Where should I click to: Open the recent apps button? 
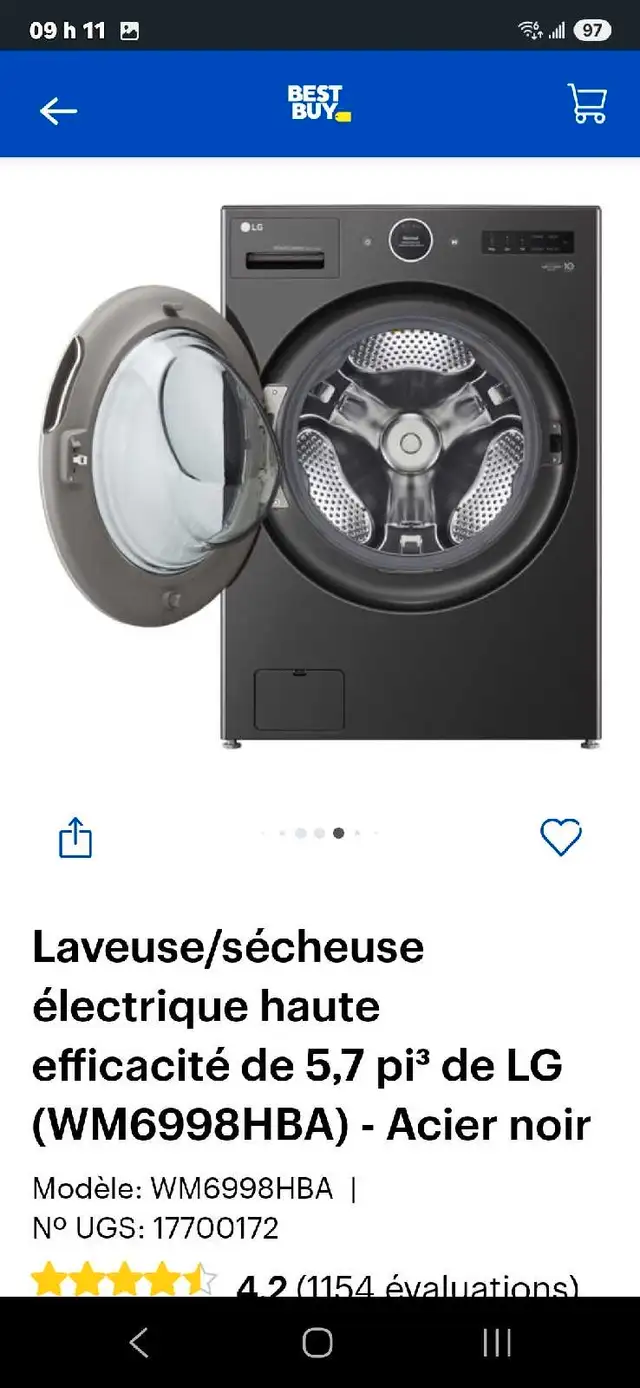click(x=497, y=1342)
